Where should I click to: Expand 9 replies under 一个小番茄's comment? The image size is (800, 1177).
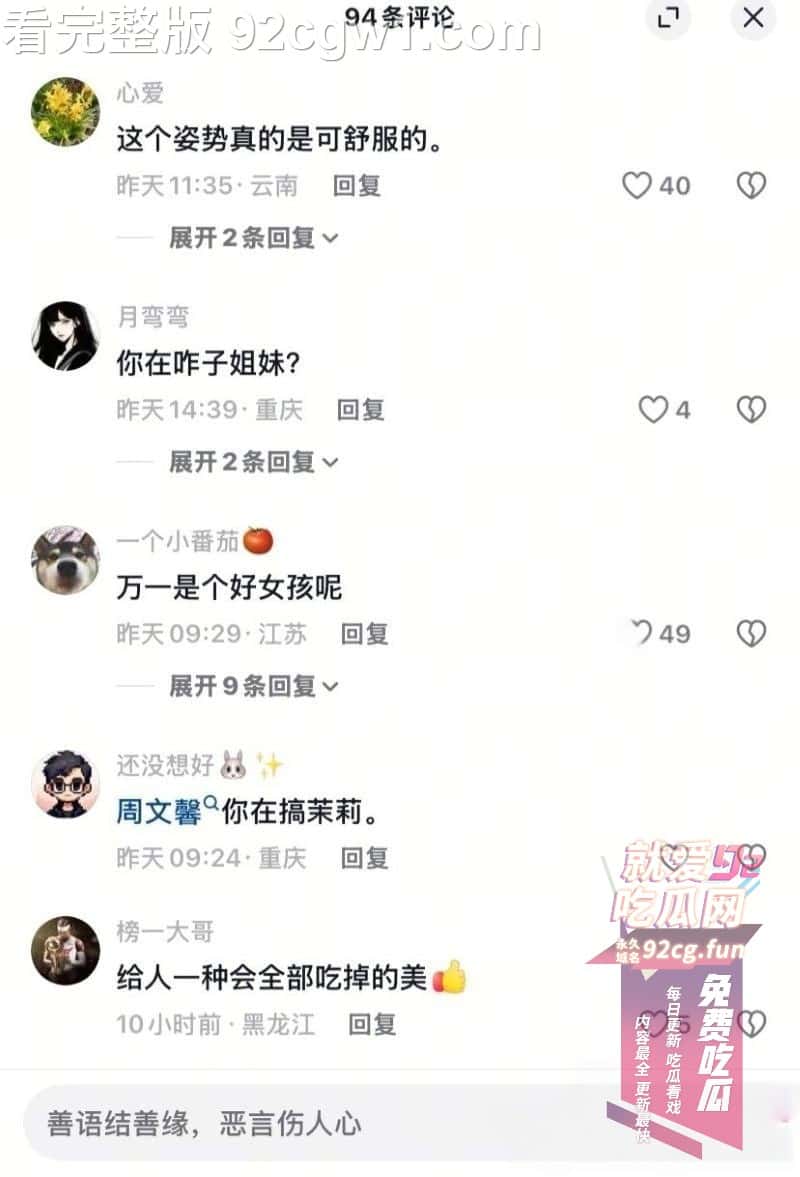(253, 686)
